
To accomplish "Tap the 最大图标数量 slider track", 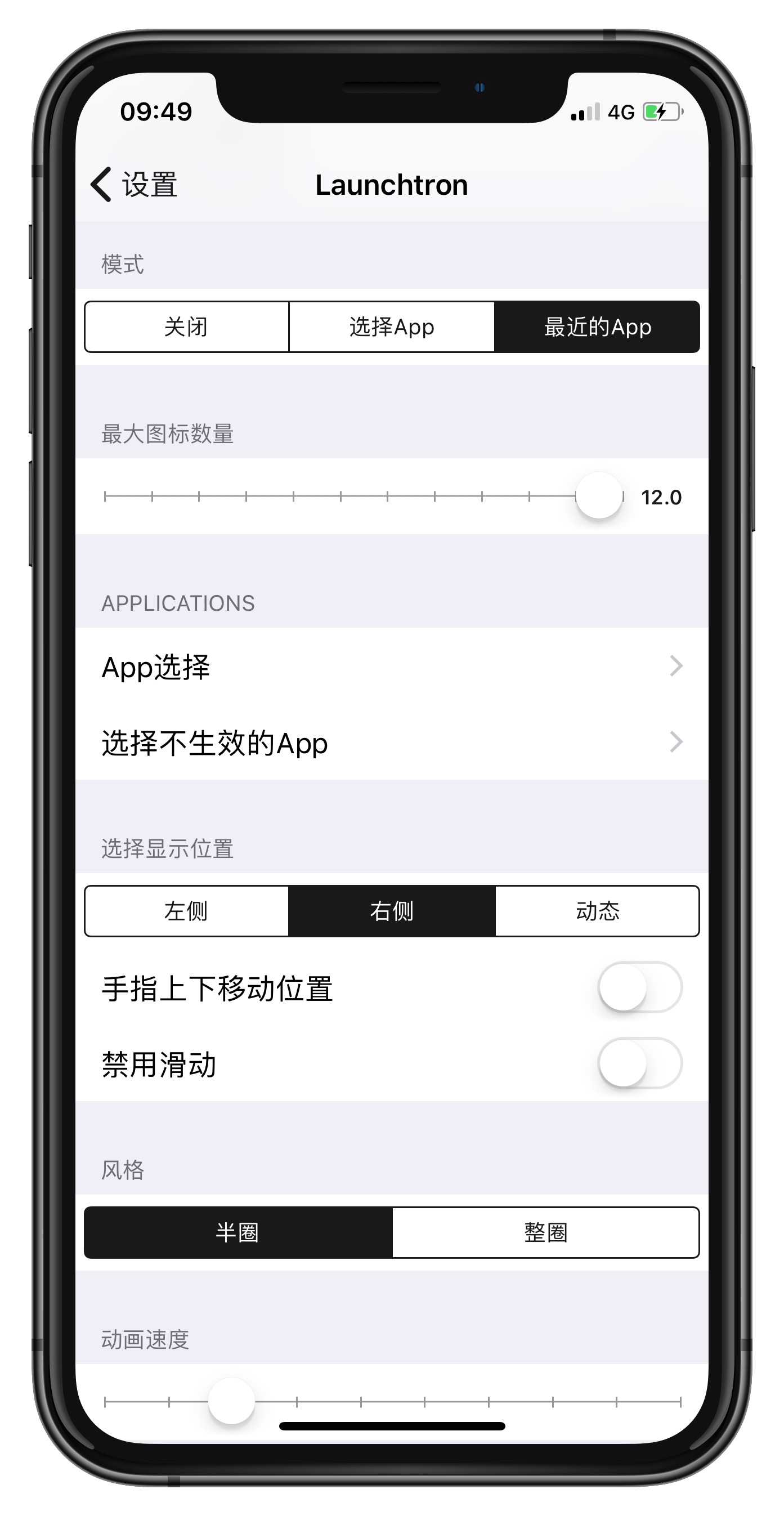I will click(x=364, y=496).
